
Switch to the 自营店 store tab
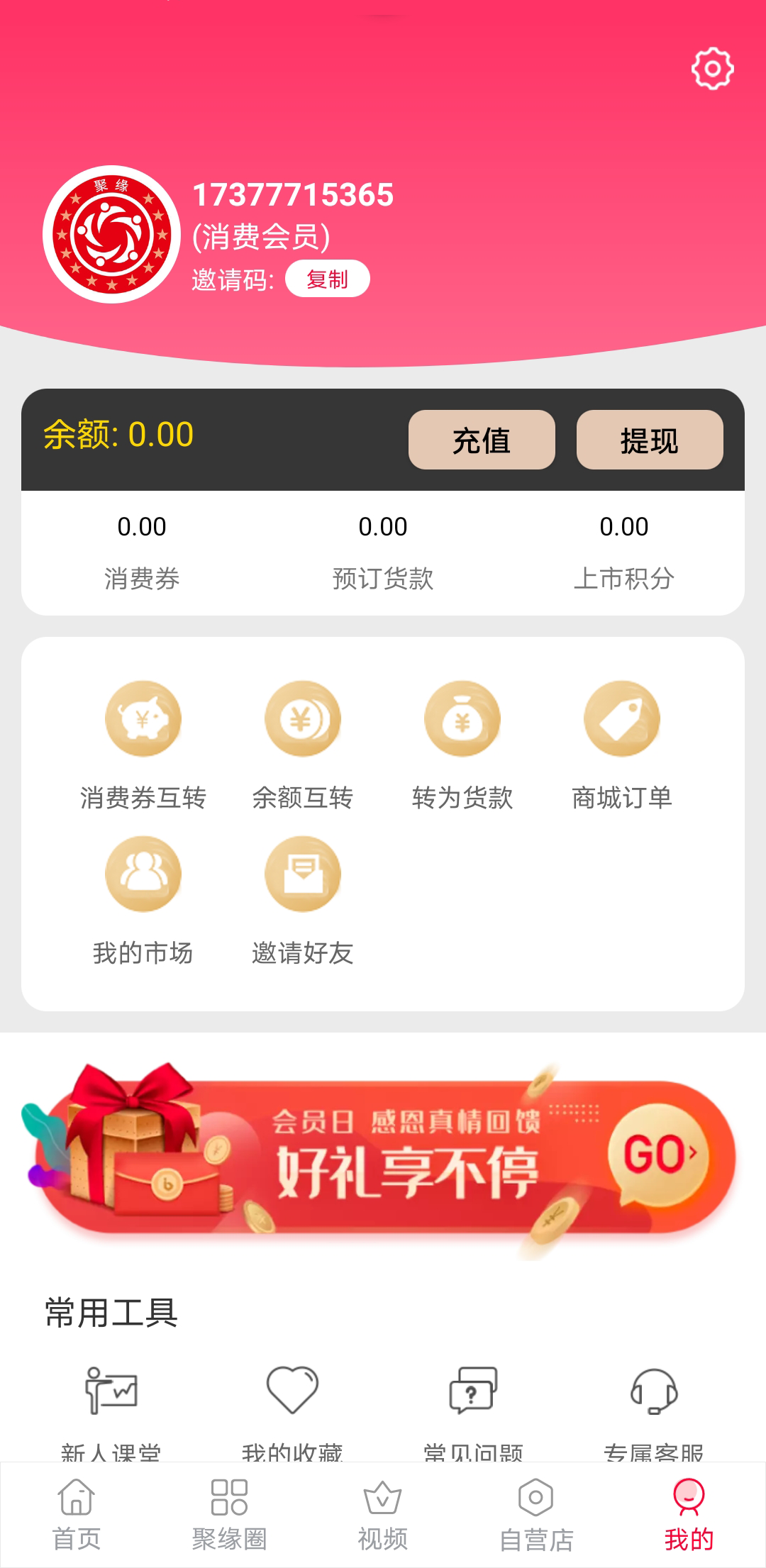click(536, 1514)
